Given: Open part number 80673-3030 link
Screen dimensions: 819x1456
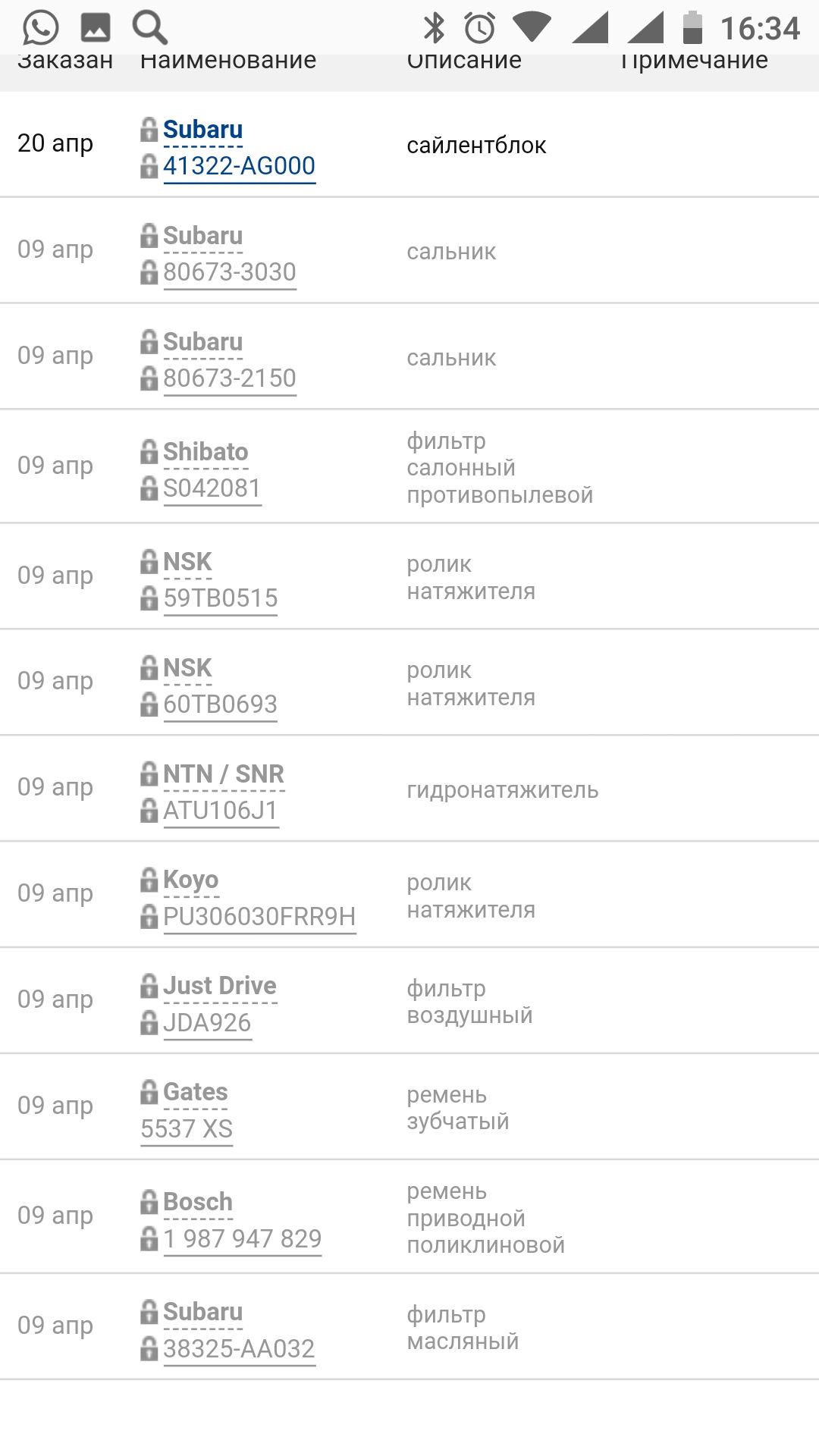Looking at the screenshot, I should pos(229,271).
